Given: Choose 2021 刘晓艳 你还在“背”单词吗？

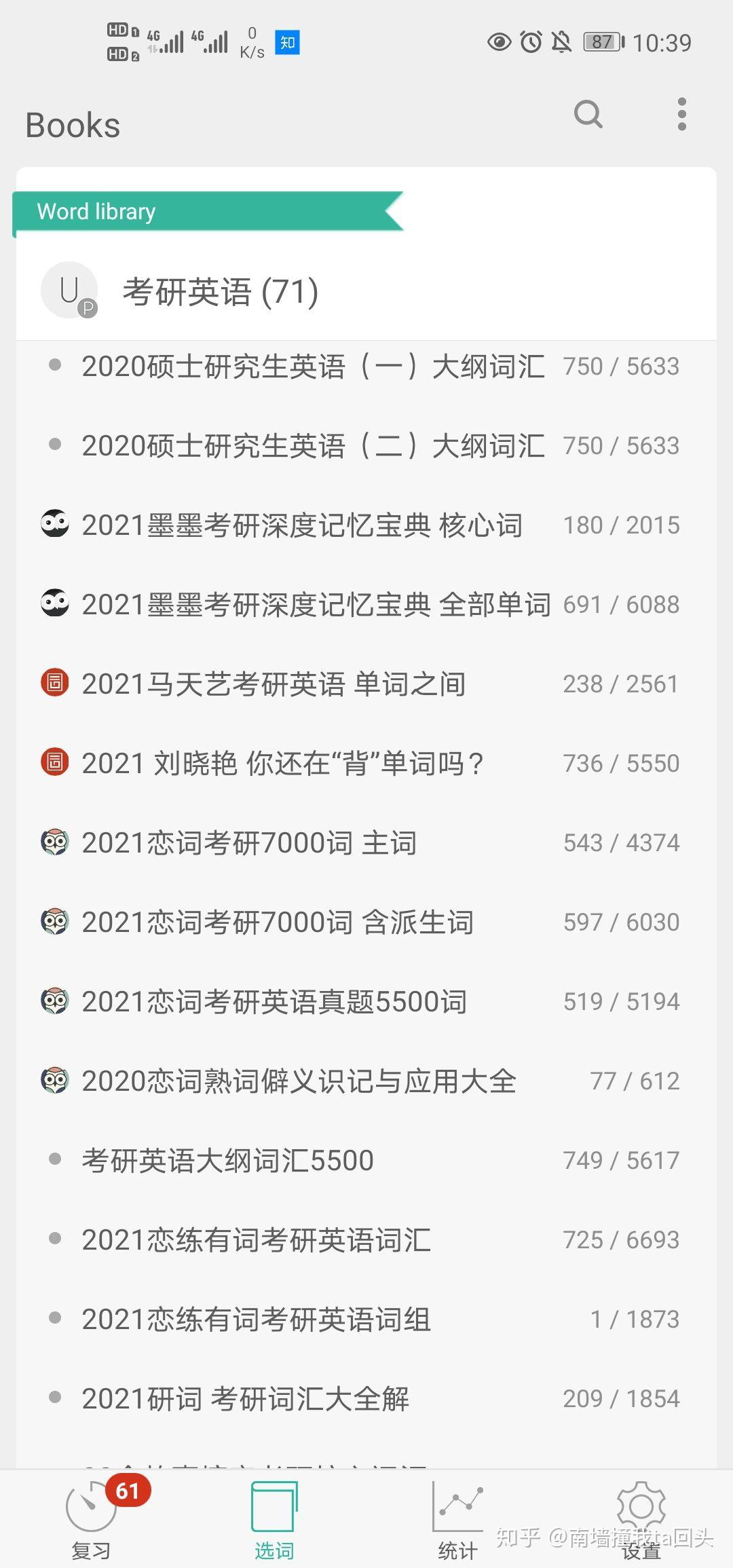Looking at the screenshot, I should pos(282,764).
